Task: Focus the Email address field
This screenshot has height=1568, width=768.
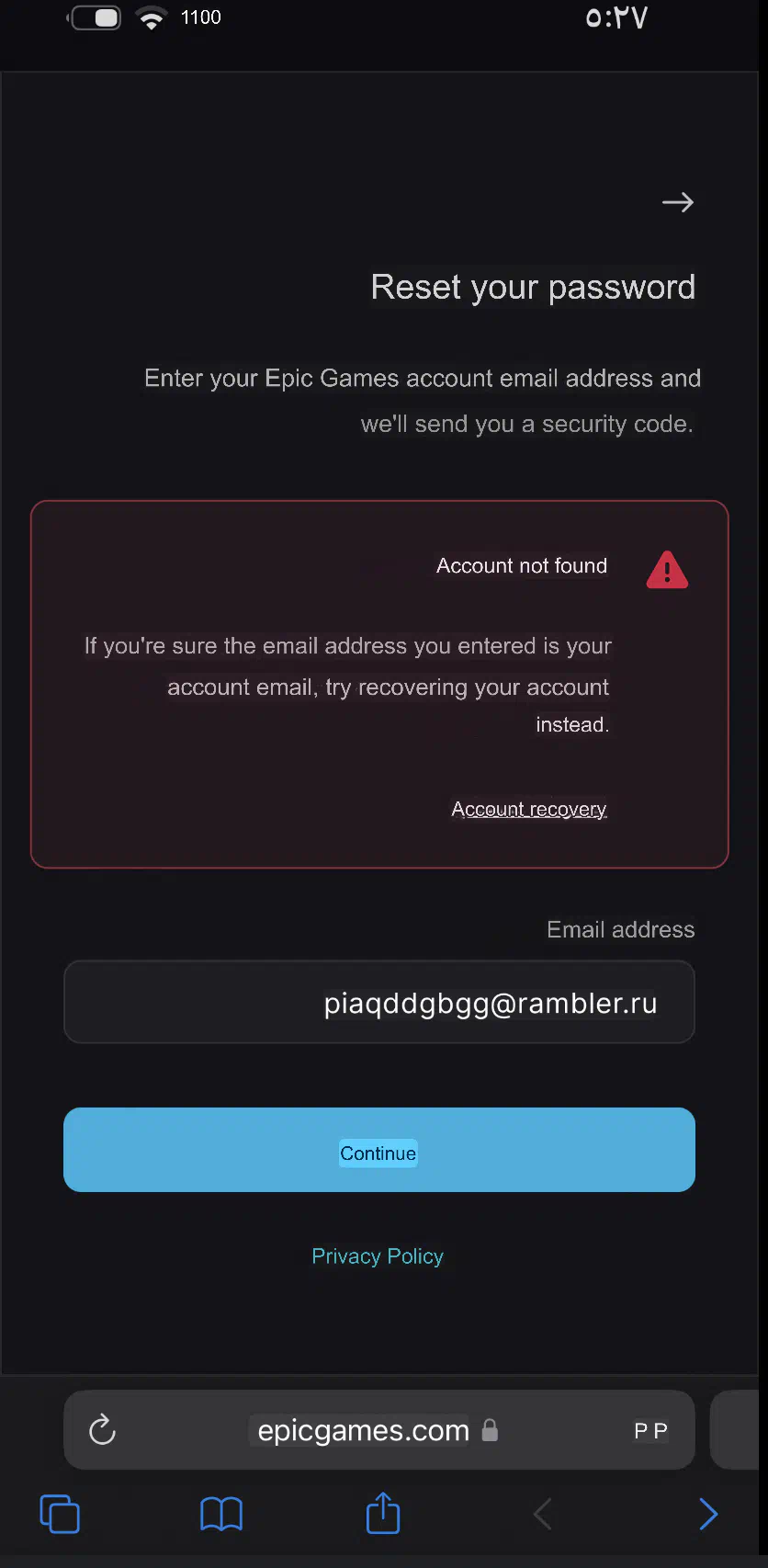Action: [x=379, y=1002]
